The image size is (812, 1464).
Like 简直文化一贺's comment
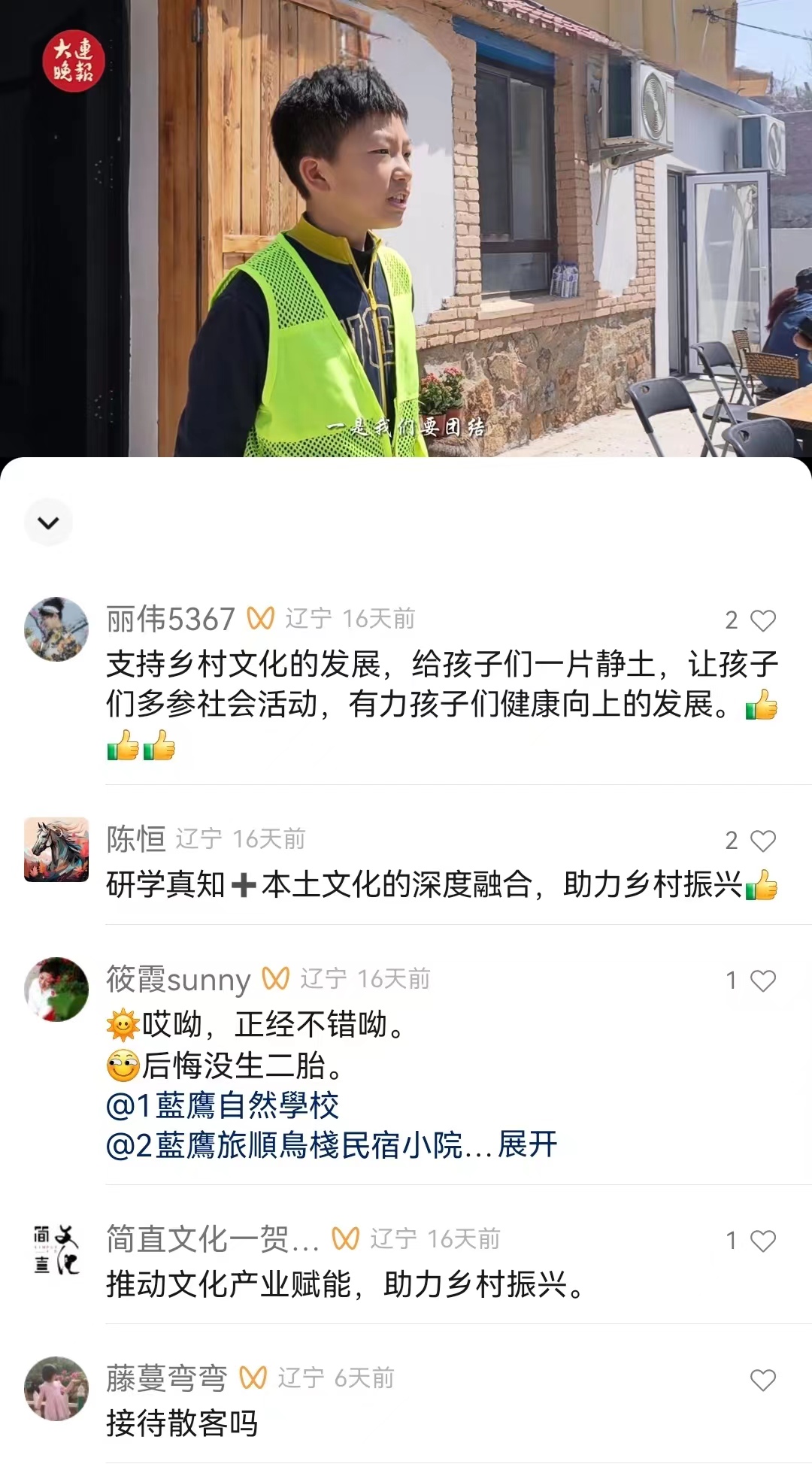point(762,1241)
